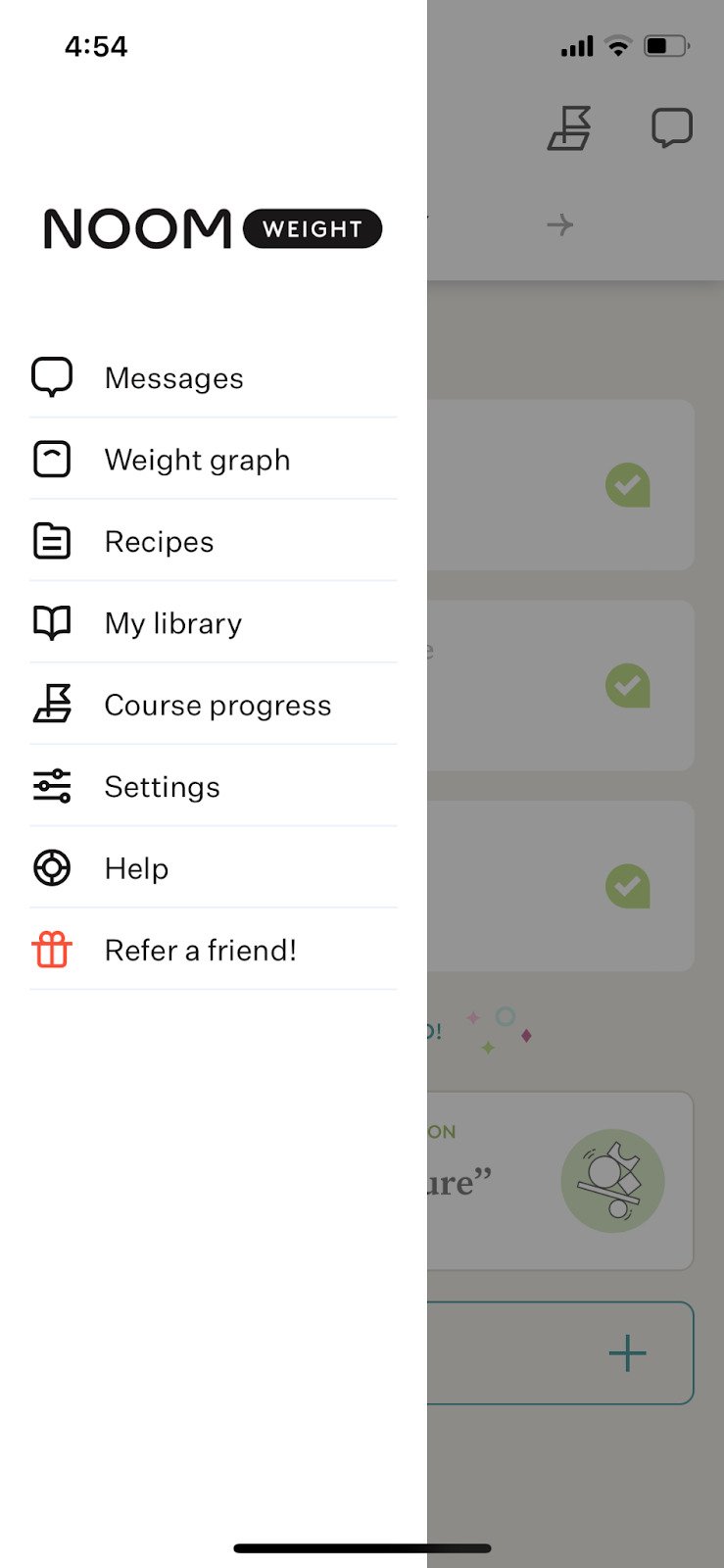Click the orange gift icon for referrals
The width and height of the screenshot is (724, 1568).
coord(53,949)
